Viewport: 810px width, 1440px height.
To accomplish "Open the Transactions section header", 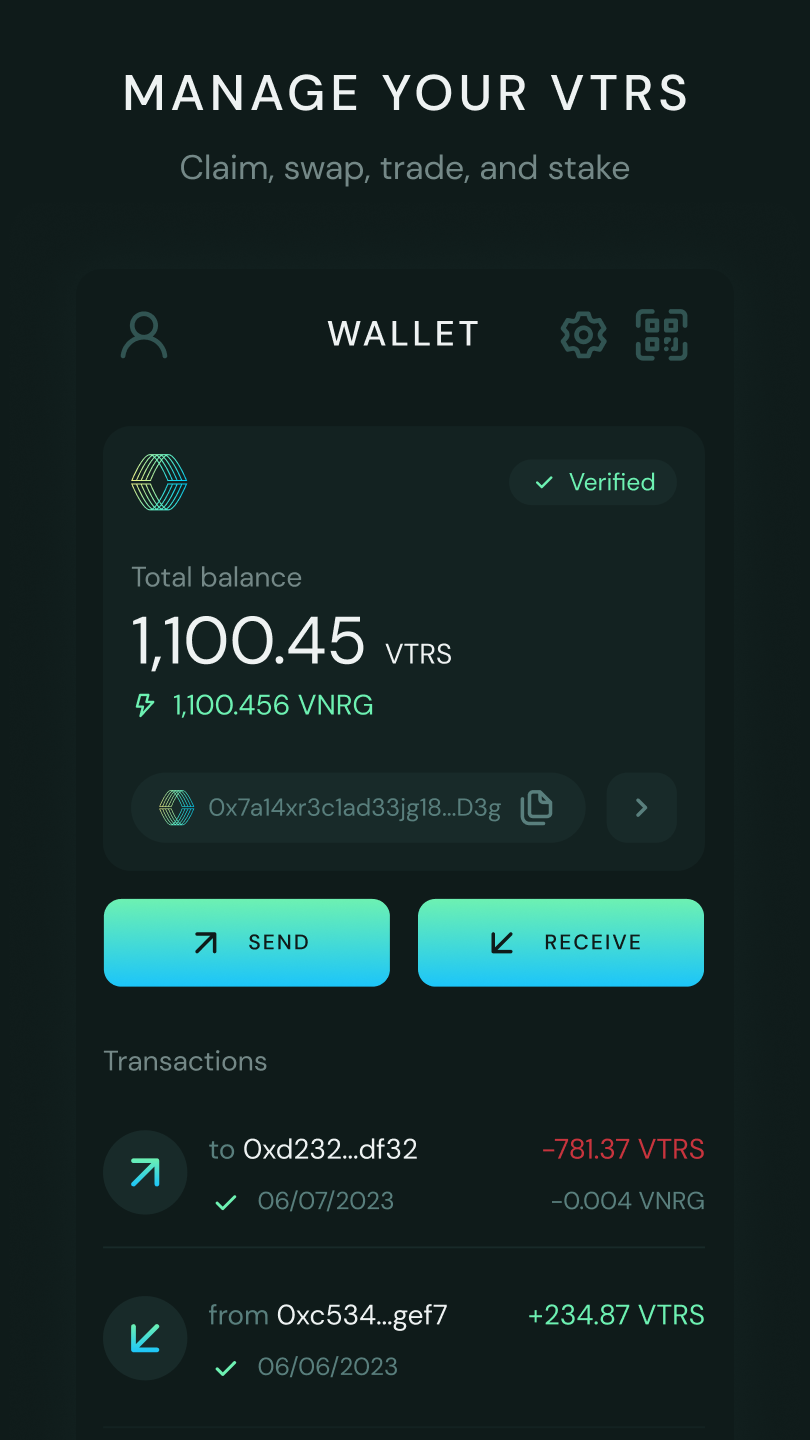I will (185, 1061).
